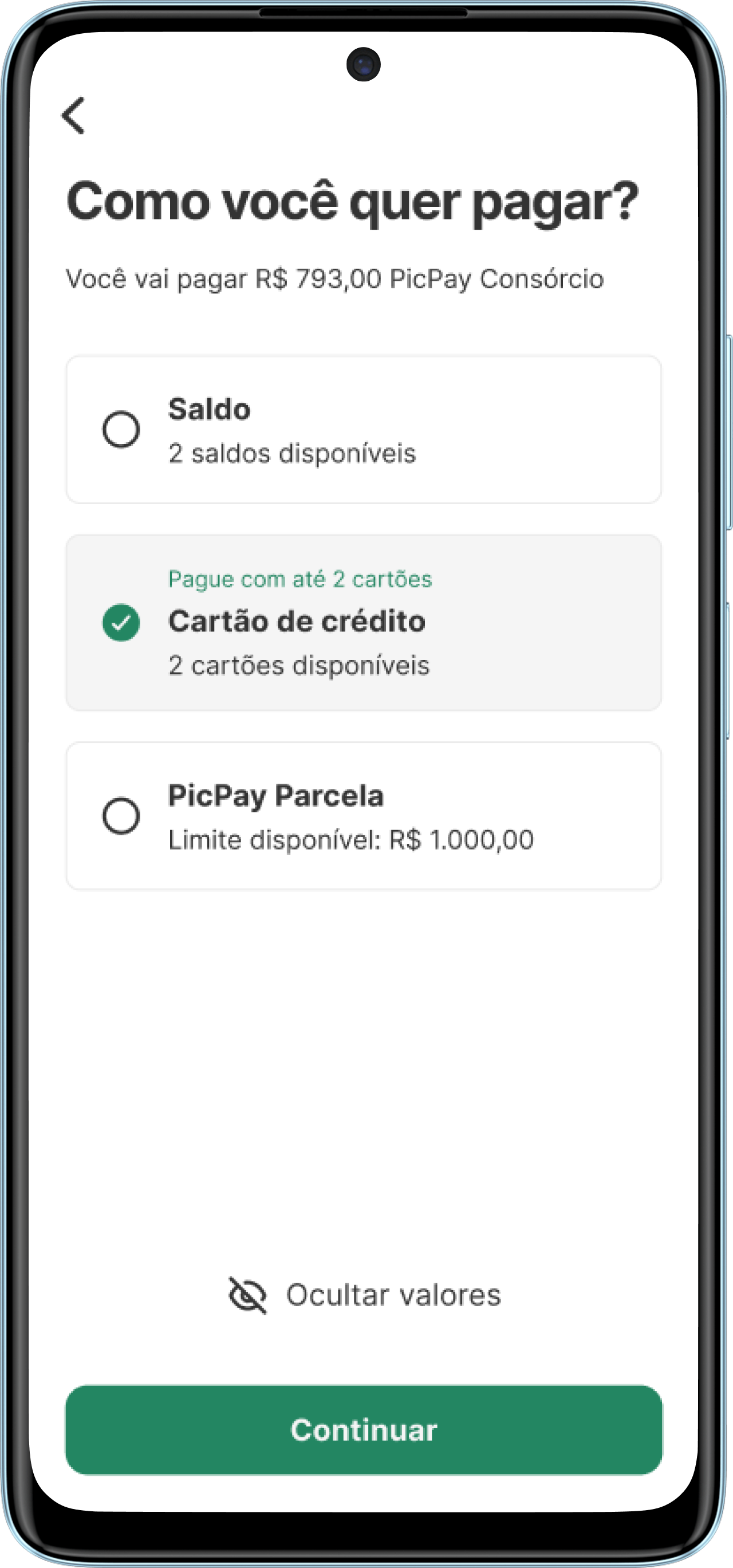Select Saldo as payment method

pyautogui.click(x=363, y=430)
